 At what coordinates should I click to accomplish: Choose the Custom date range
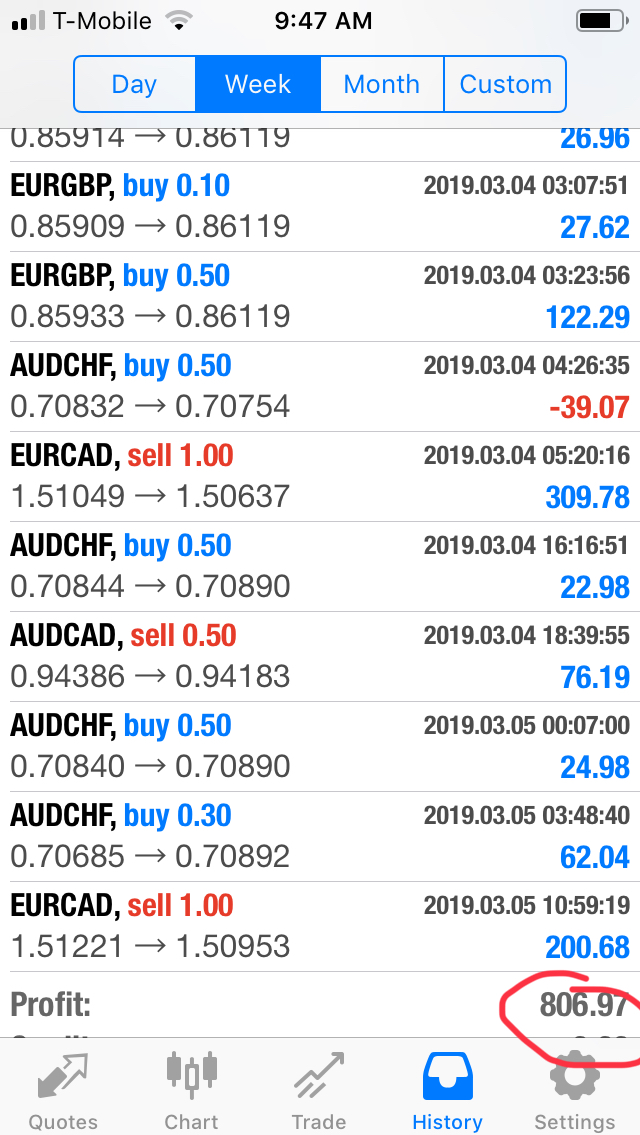click(505, 84)
